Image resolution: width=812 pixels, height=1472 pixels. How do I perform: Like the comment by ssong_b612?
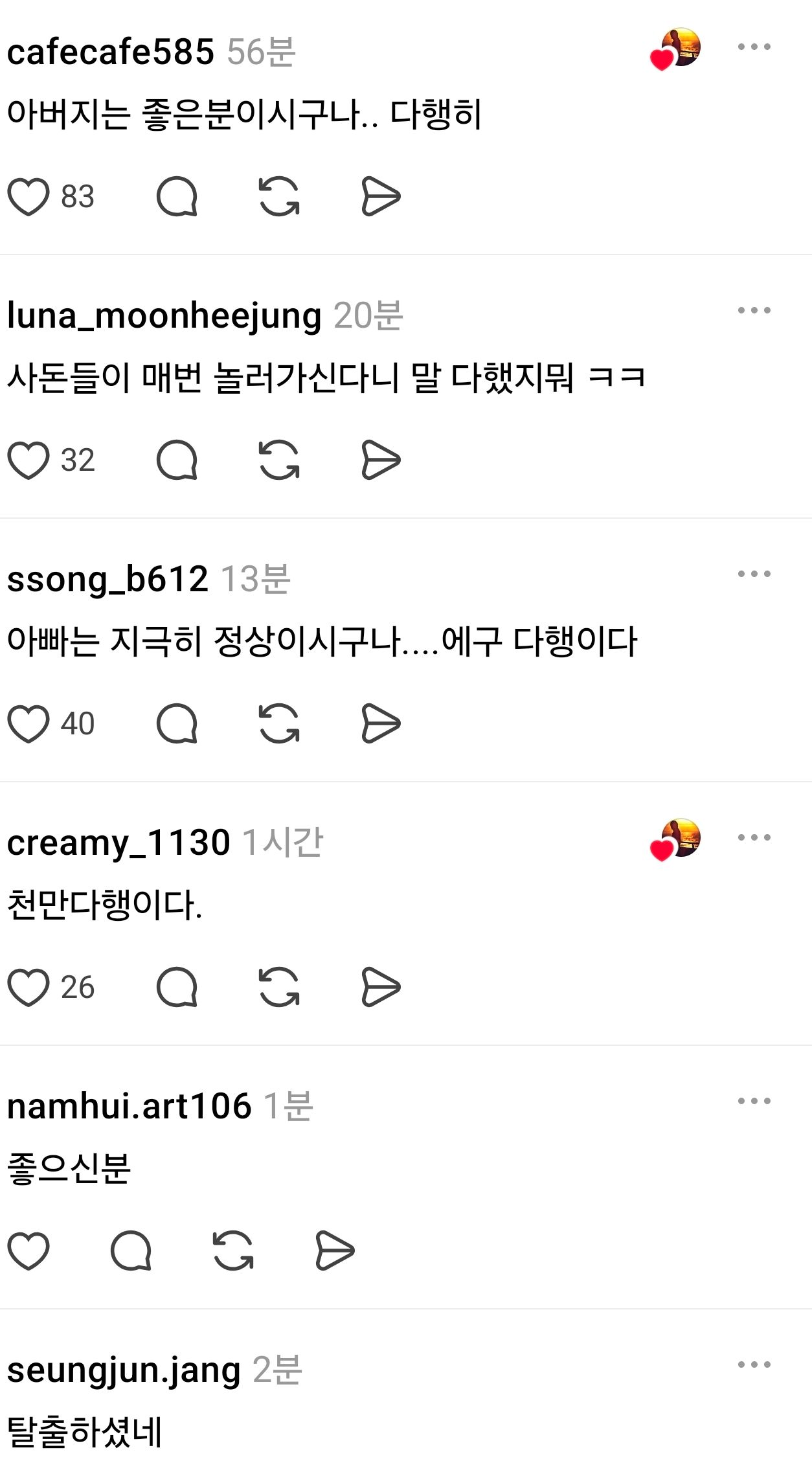pos(28,723)
